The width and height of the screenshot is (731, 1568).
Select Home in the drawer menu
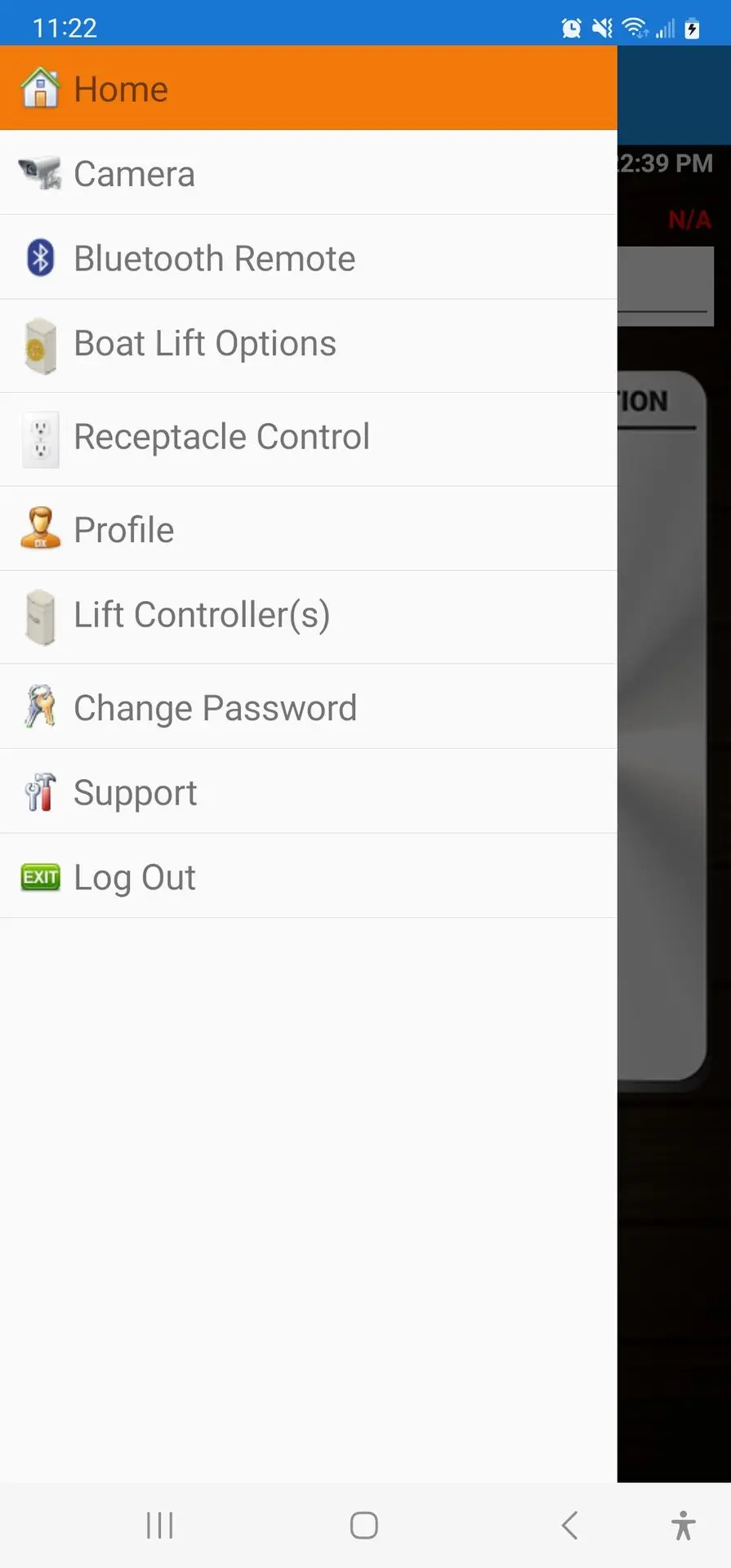[x=309, y=88]
